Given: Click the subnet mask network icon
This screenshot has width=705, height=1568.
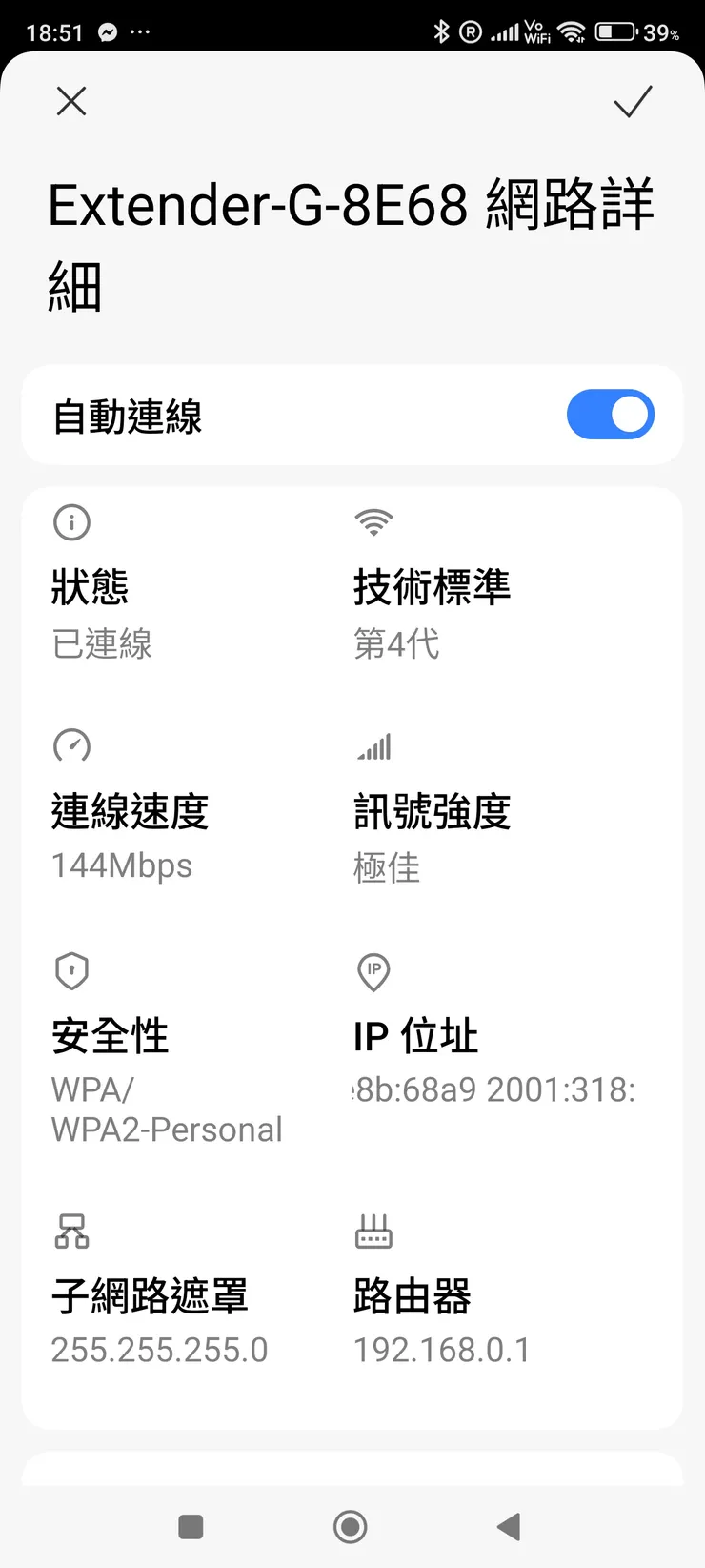Looking at the screenshot, I should [x=71, y=1231].
